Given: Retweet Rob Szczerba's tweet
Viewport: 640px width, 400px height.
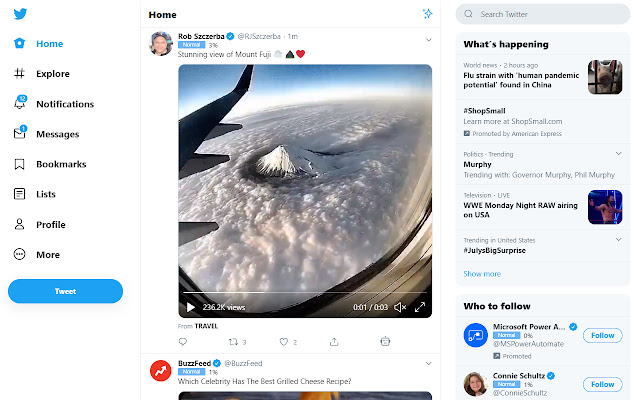Looking at the screenshot, I should click(232, 342).
